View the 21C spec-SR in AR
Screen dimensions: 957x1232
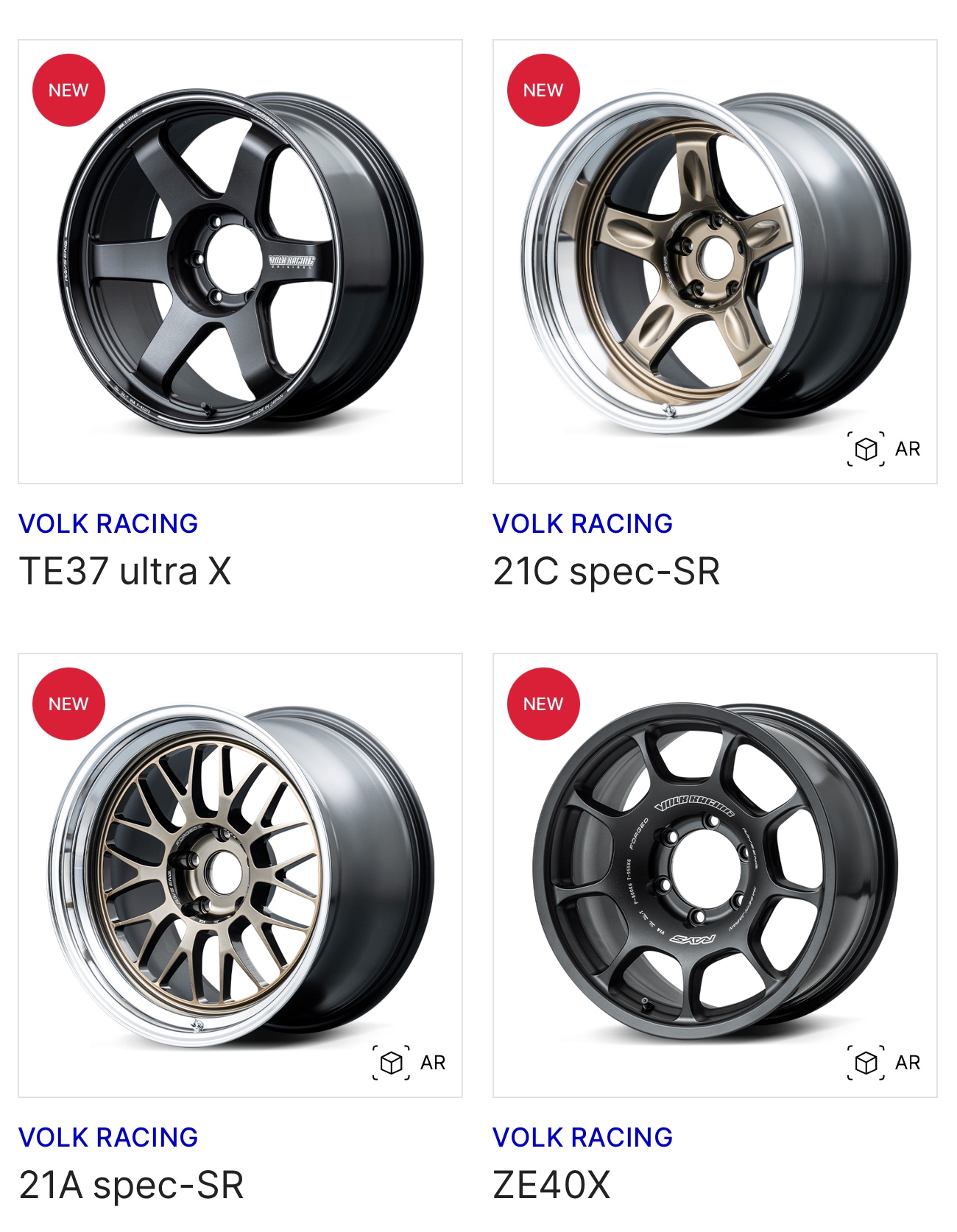coord(884,449)
